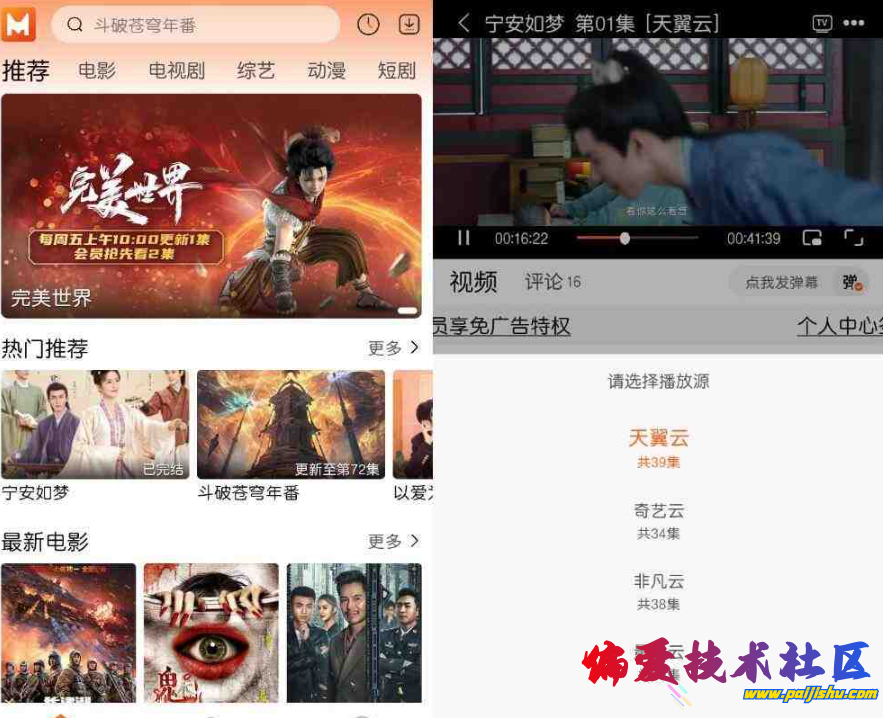
Task: Cast the video to TV
Action: tap(822, 23)
